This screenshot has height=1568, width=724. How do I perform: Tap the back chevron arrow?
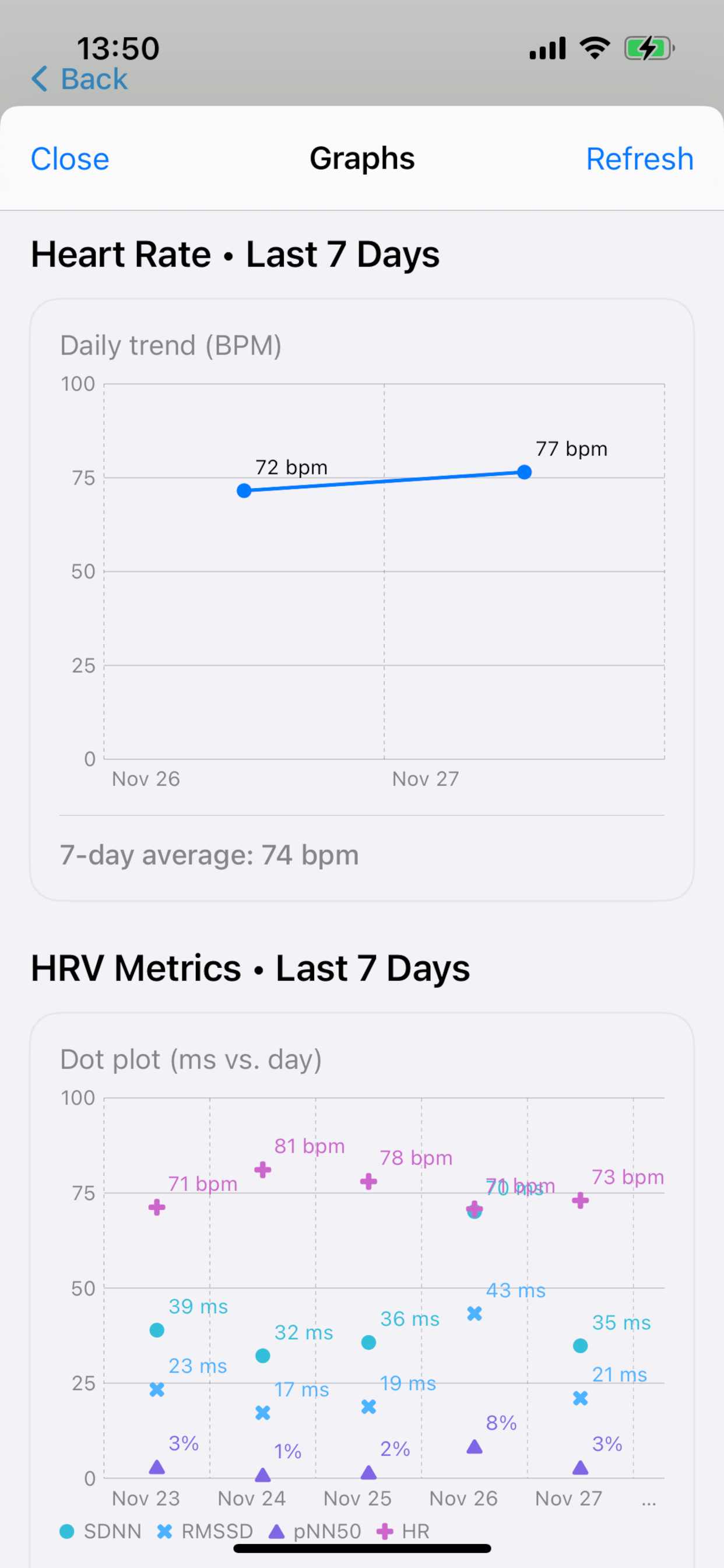tap(39, 79)
